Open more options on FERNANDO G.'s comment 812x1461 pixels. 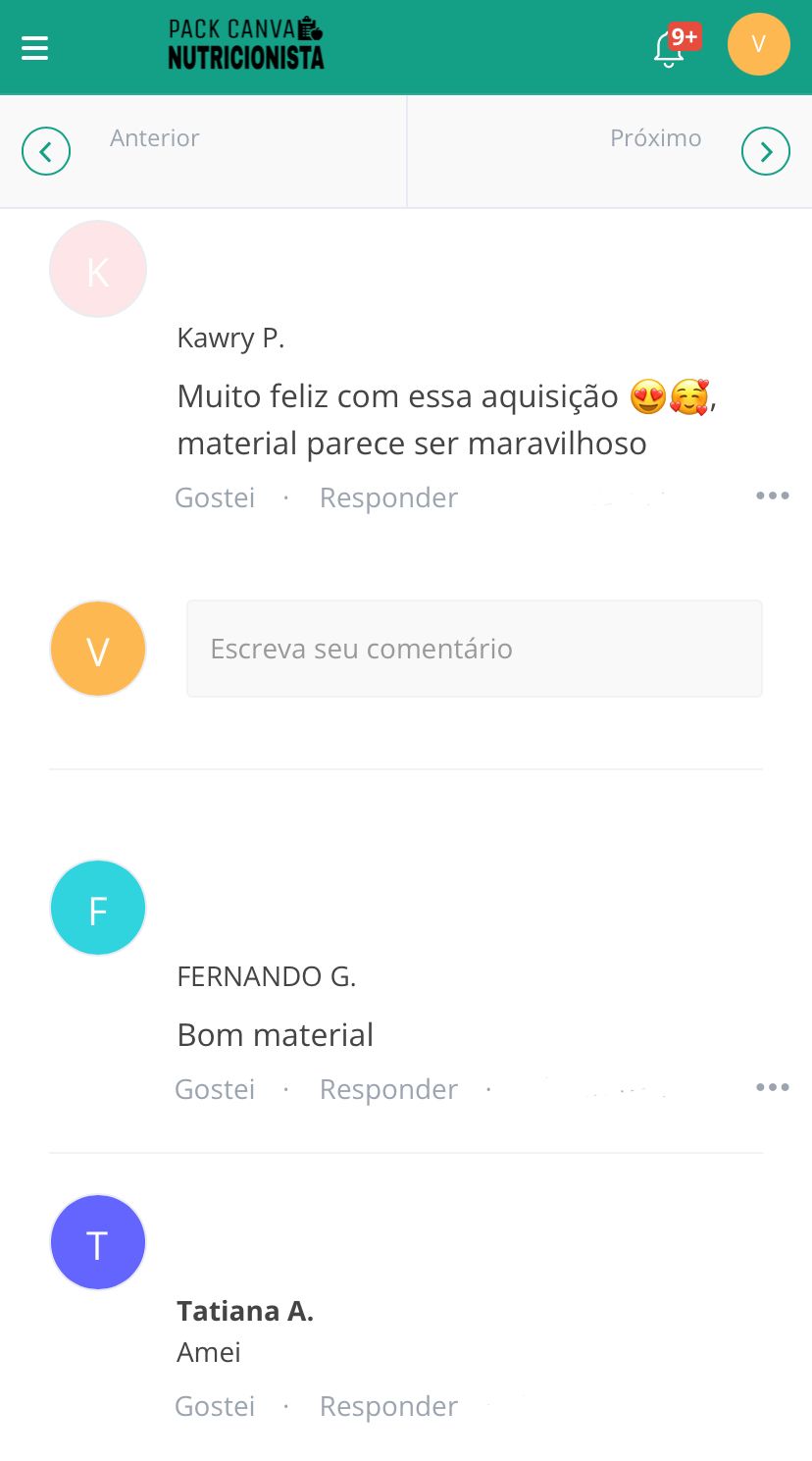772,1087
